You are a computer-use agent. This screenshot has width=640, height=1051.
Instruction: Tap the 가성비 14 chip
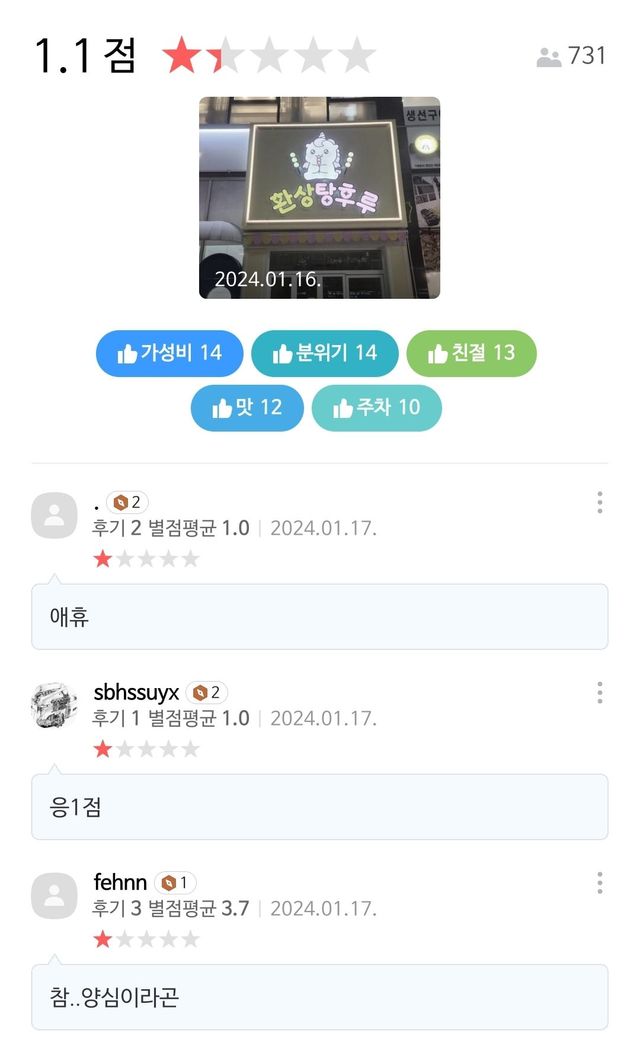[x=169, y=353]
